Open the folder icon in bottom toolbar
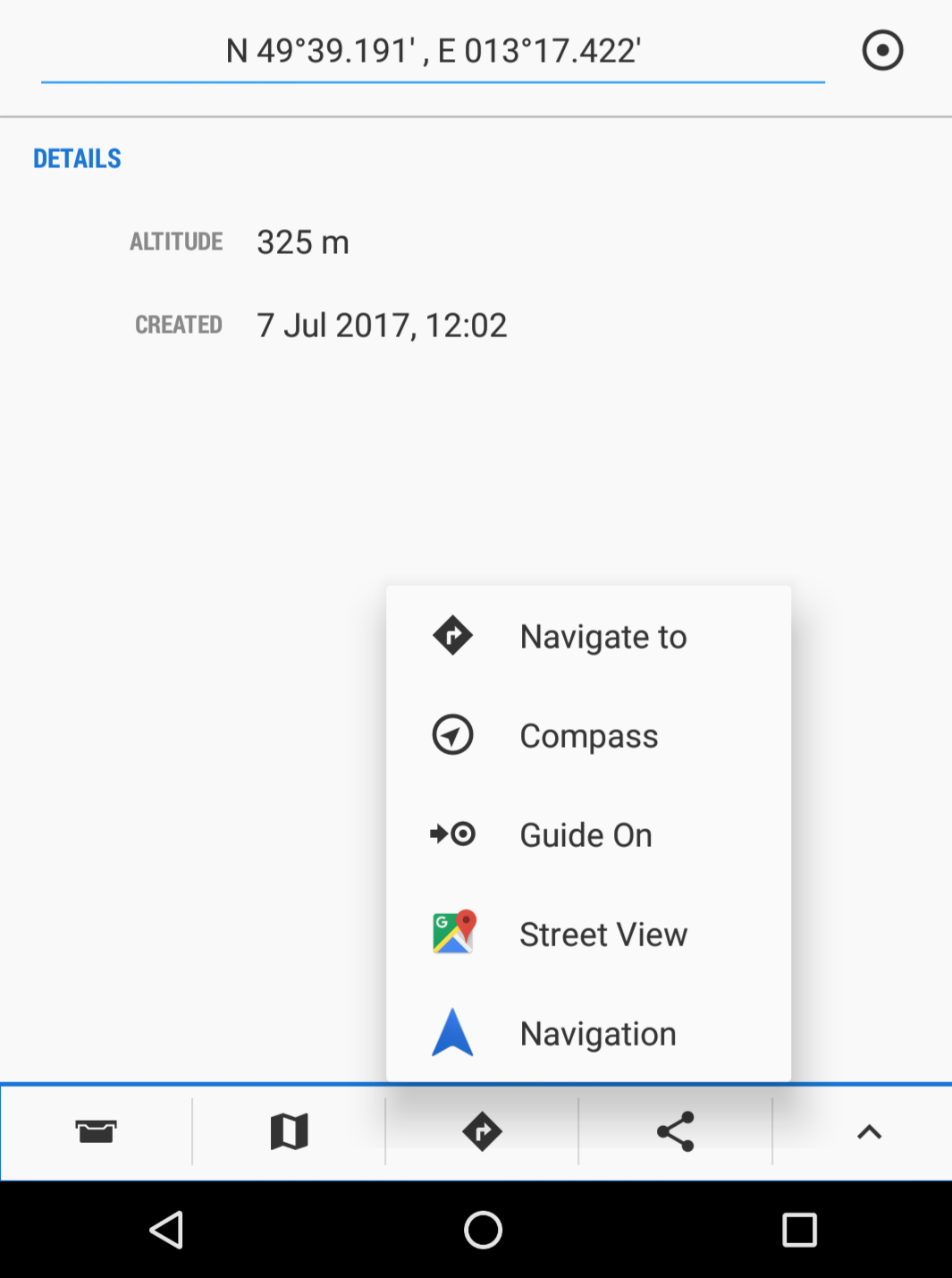The height and width of the screenshot is (1278, 952). [96, 1132]
